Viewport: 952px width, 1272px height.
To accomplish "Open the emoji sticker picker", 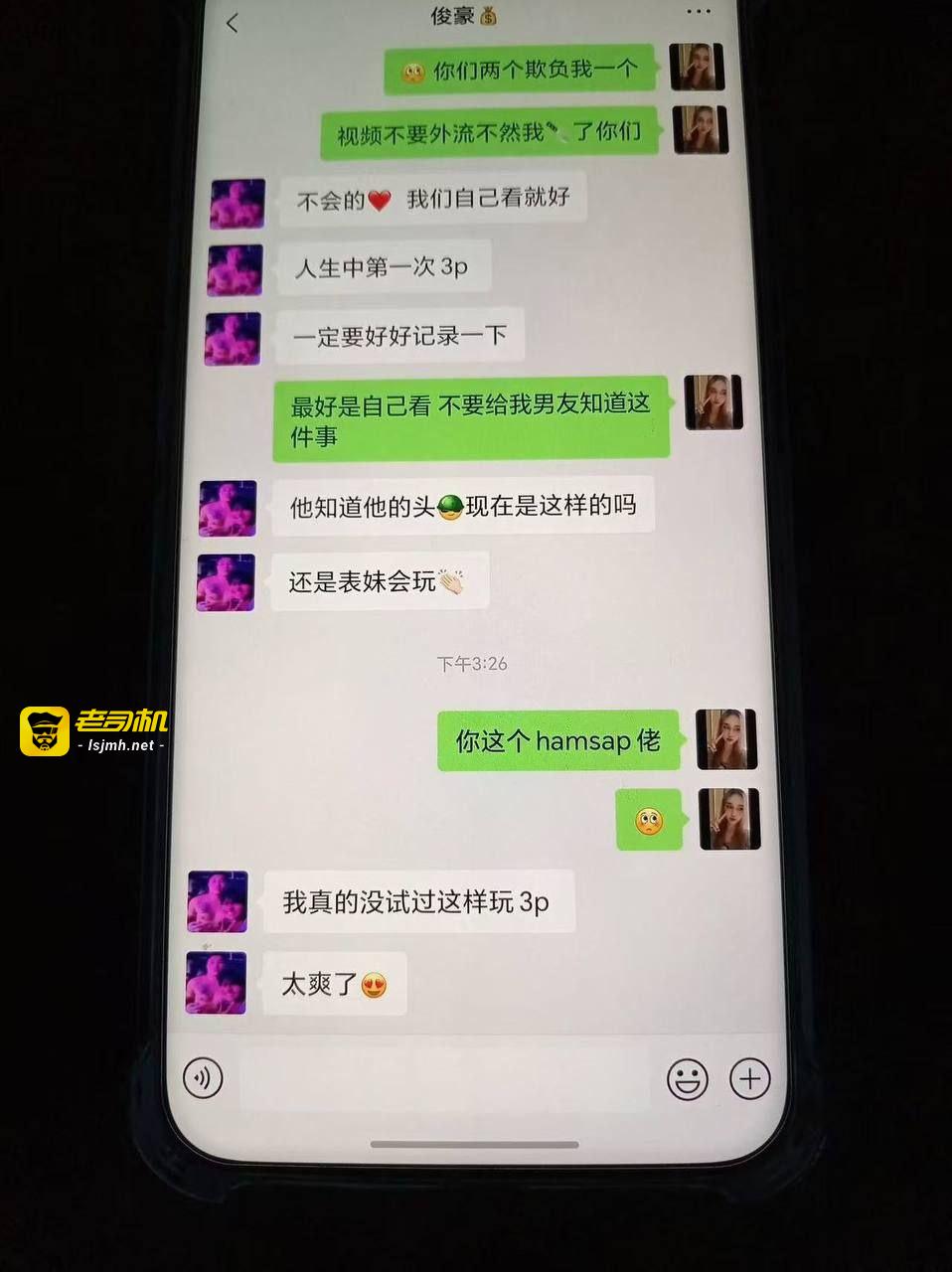I will click(x=687, y=1079).
